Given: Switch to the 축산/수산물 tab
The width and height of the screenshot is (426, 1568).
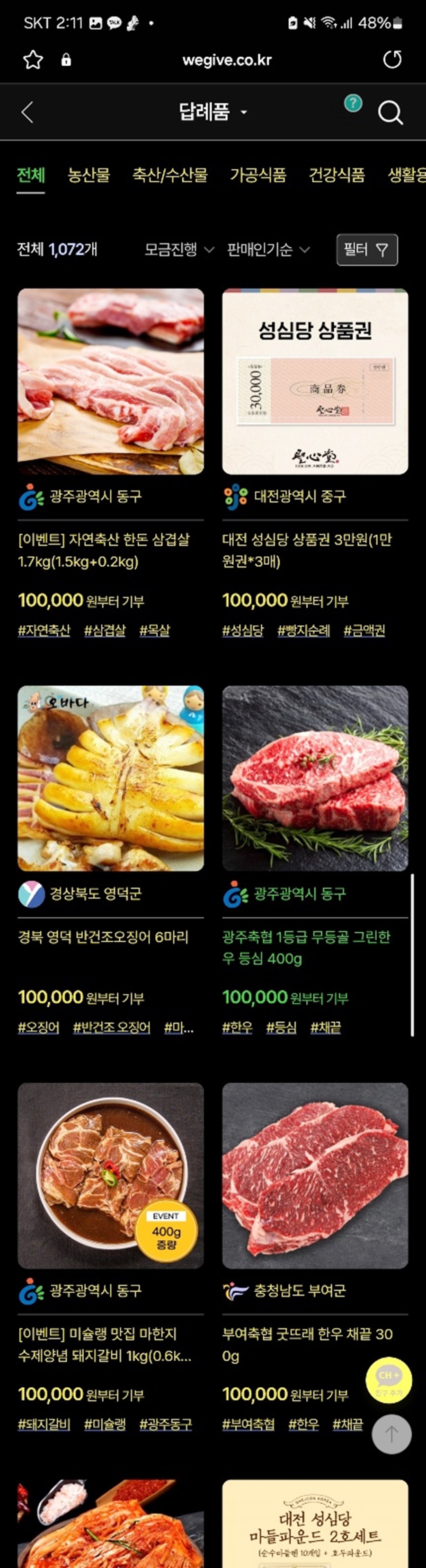Looking at the screenshot, I should click(170, 175).
